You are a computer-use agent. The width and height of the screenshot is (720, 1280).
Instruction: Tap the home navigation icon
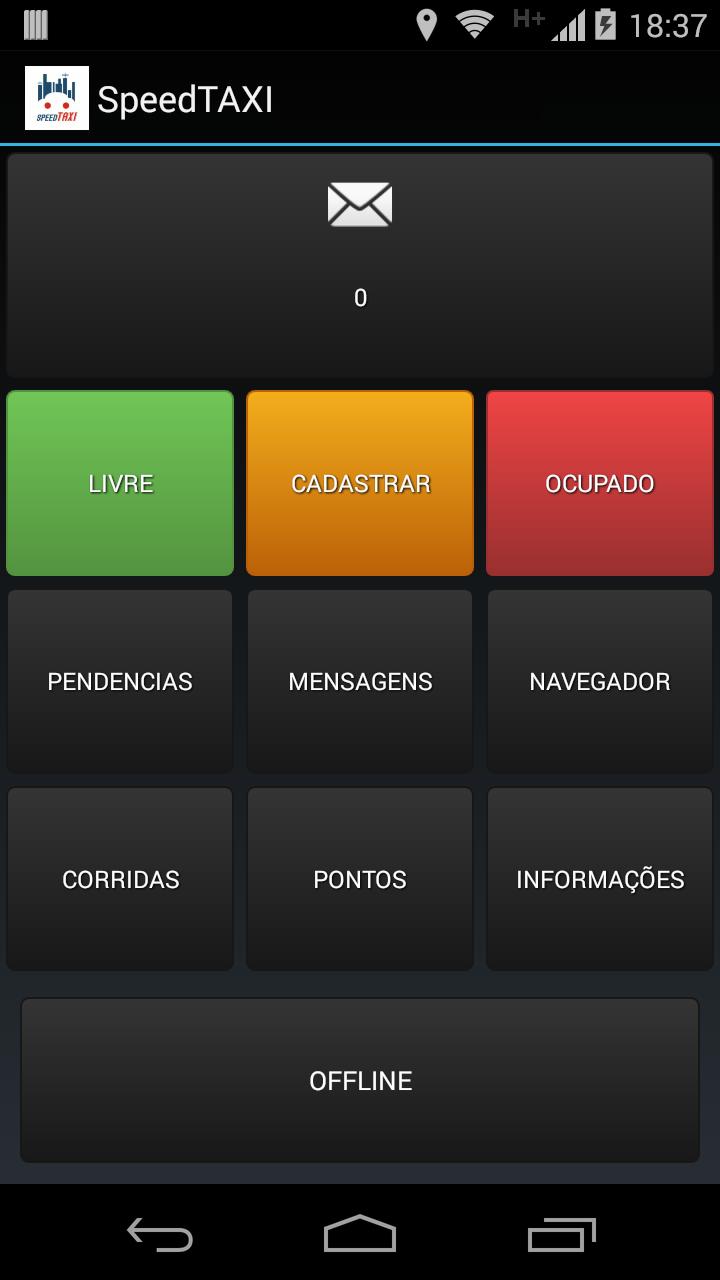360,1236
